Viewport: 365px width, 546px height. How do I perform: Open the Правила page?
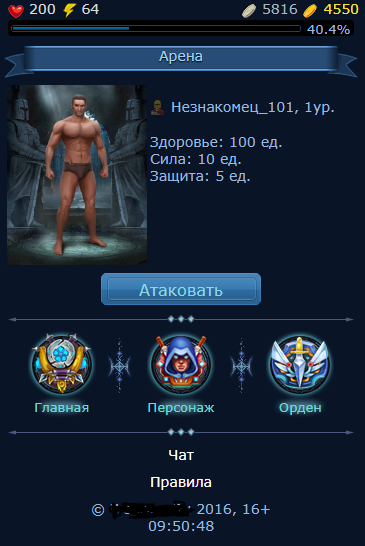point(181,482)
